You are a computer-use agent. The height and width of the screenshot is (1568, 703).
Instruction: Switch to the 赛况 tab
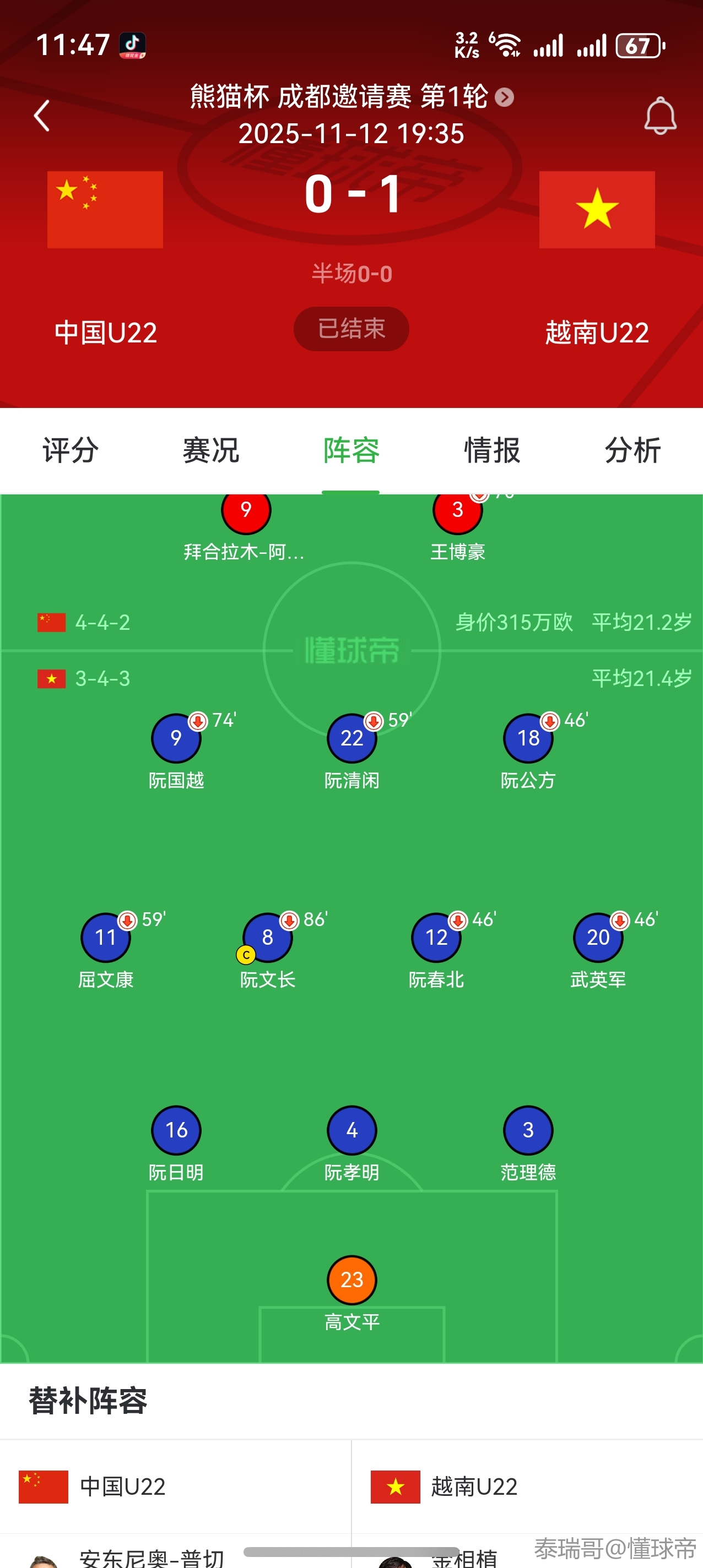[x=211, y=450]
